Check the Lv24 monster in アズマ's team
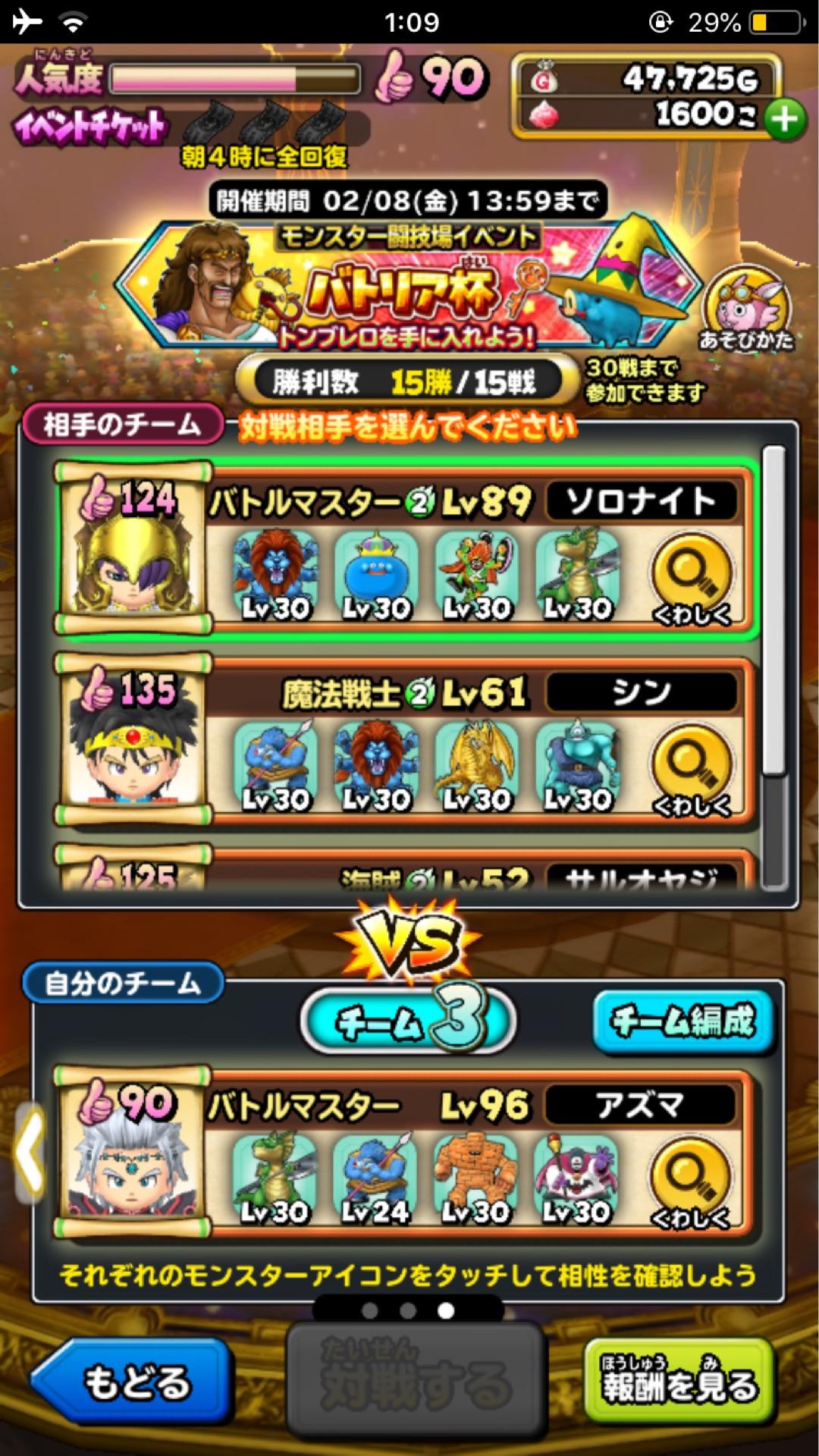Screen dimensions: 819x1456 (x=375, y=1179)
